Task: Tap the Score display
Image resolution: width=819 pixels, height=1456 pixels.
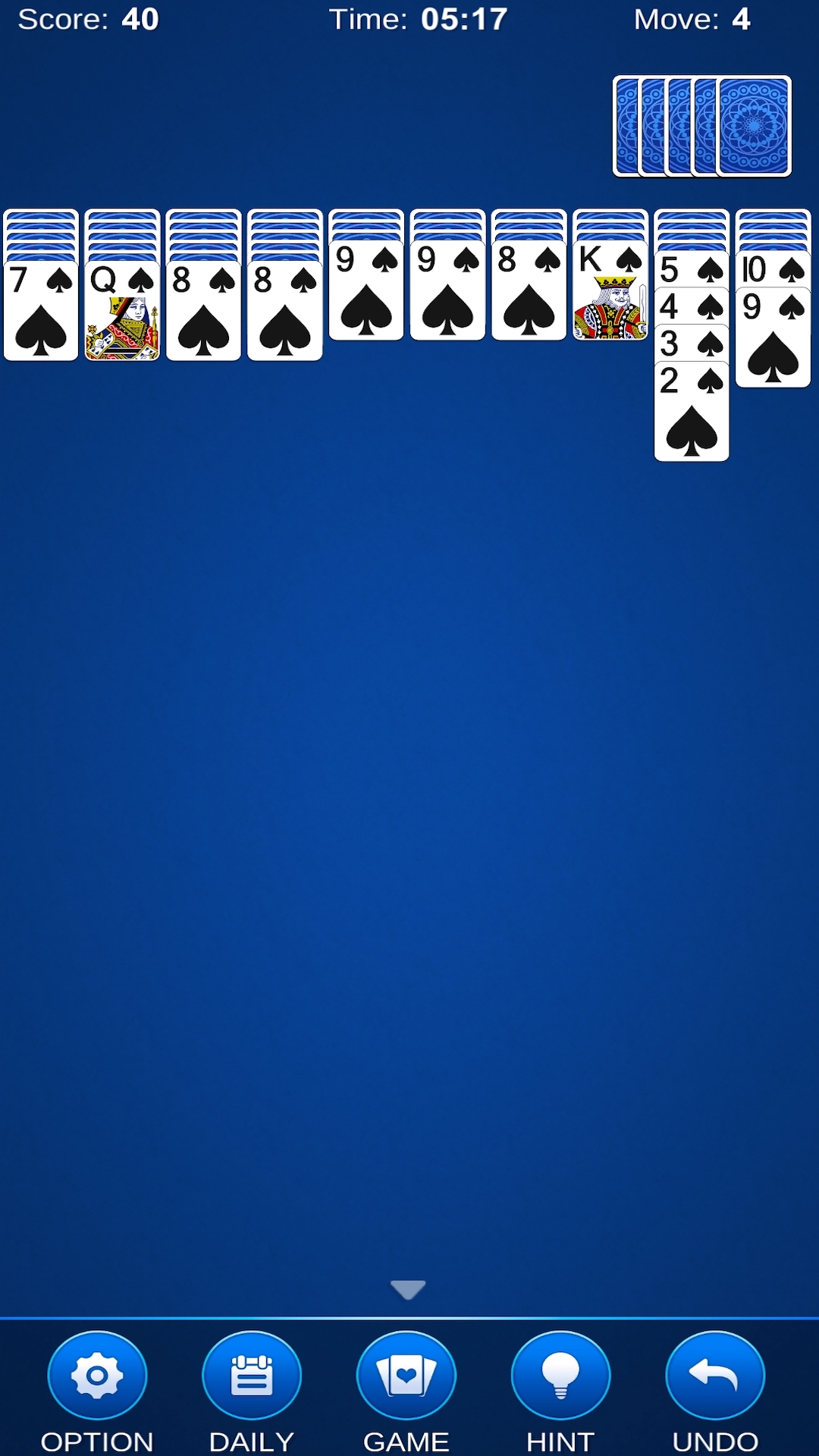Action: (89, 19)
